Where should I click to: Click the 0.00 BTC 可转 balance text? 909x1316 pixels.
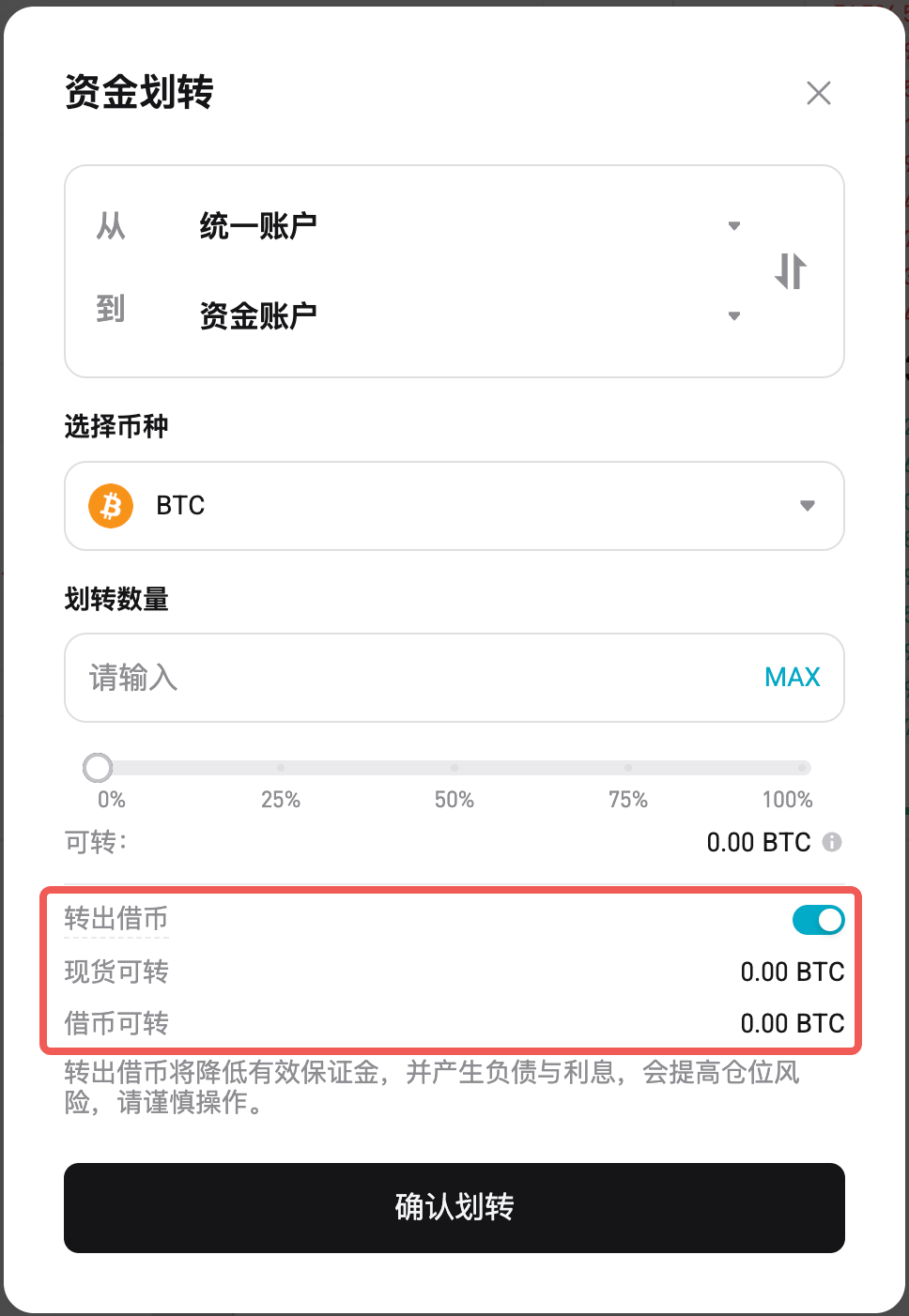760,842
